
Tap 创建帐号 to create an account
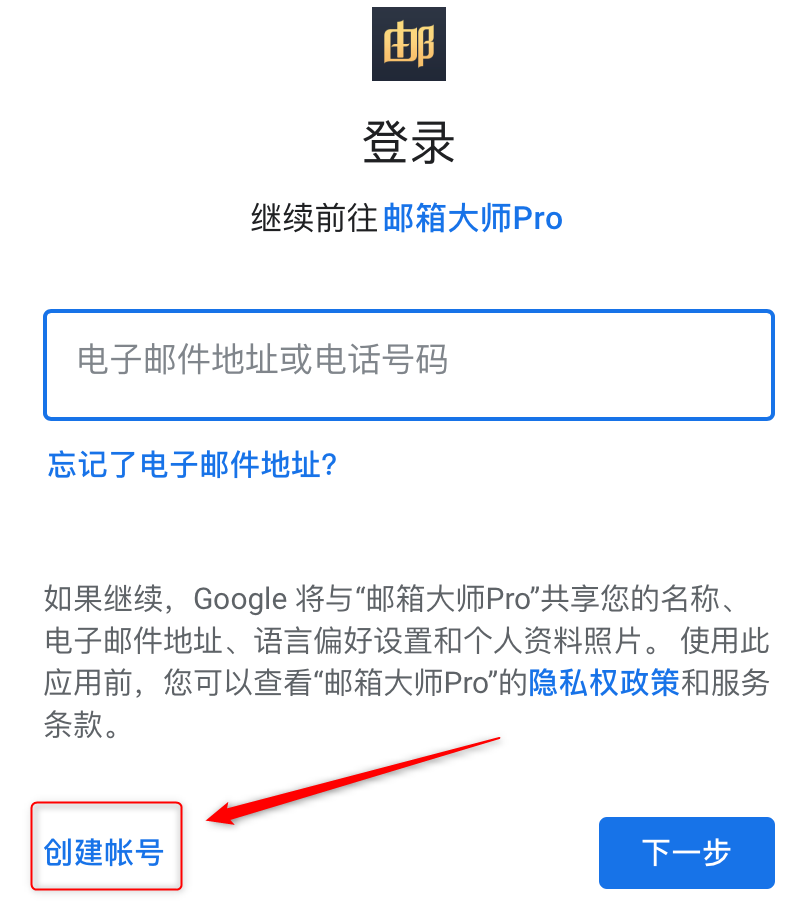pyautogui.click(x=104, y=852)
